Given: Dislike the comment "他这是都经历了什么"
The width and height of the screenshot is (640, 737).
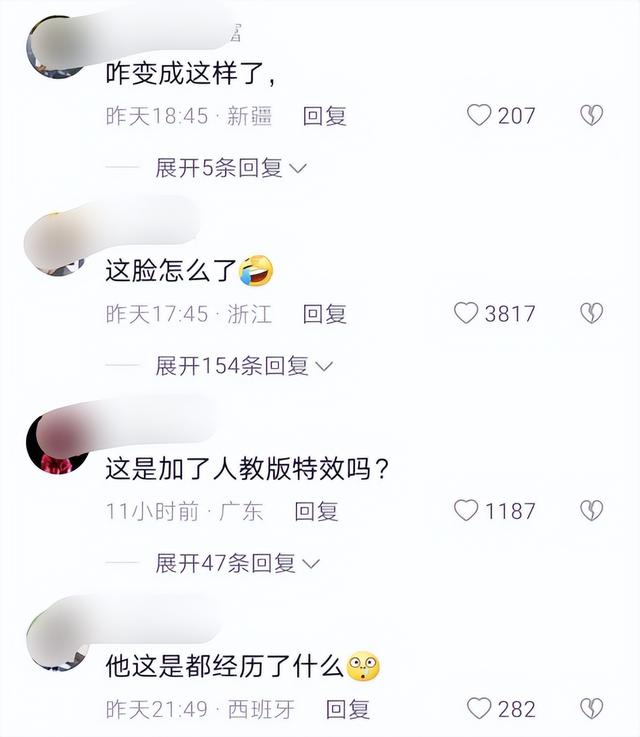Looking at the screenshot, I should coord(592,709).
